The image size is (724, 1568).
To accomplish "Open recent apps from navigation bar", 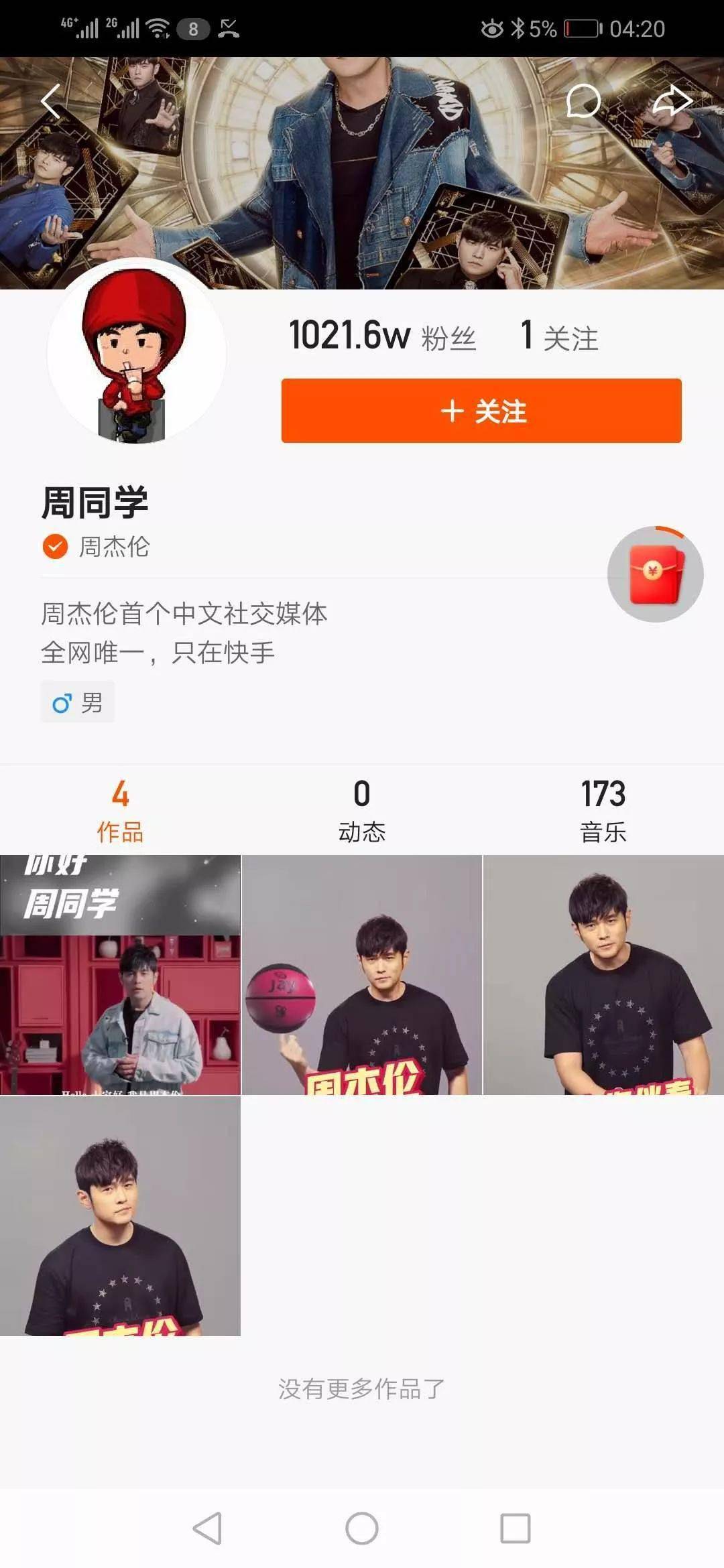I will [x=515, y=1528].
